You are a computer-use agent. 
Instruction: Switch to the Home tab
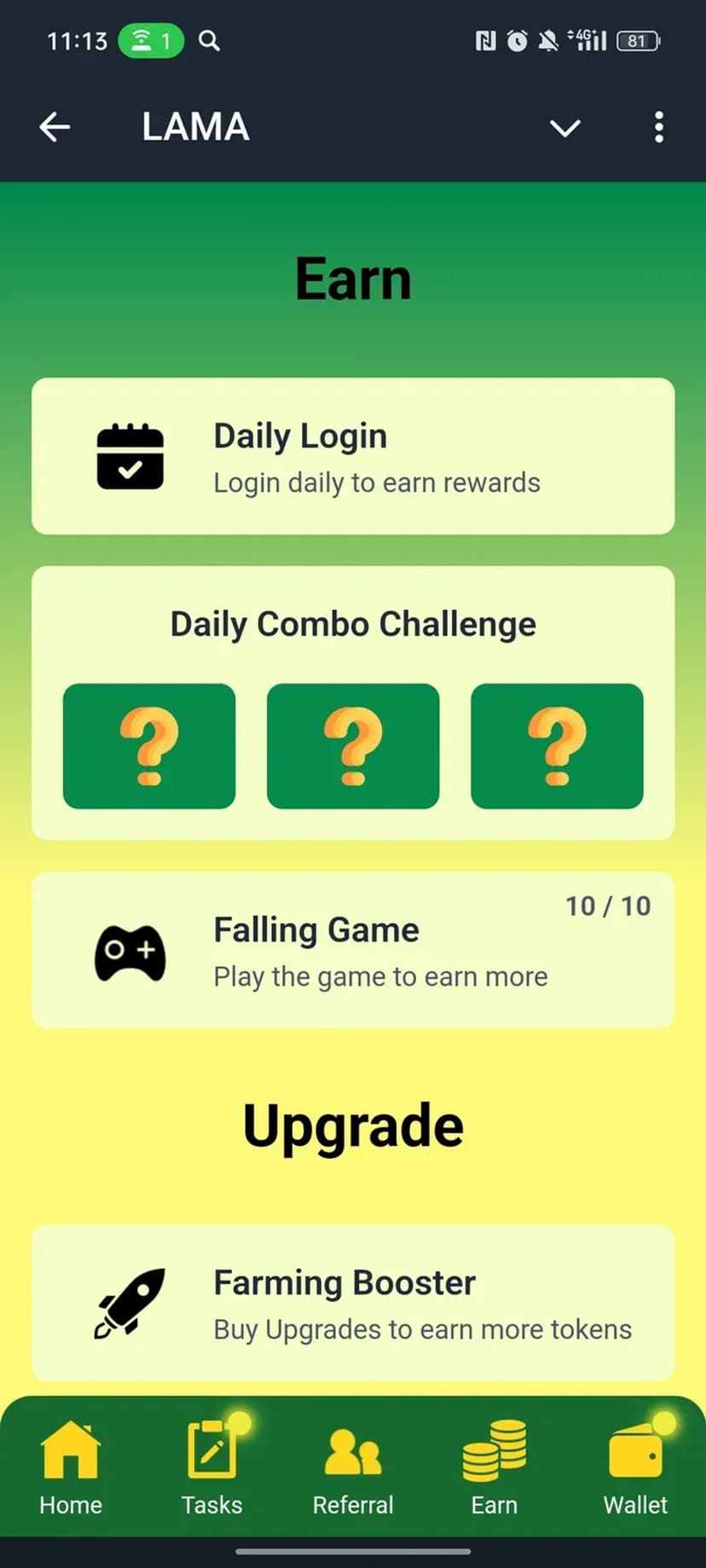click(71, 1468)
